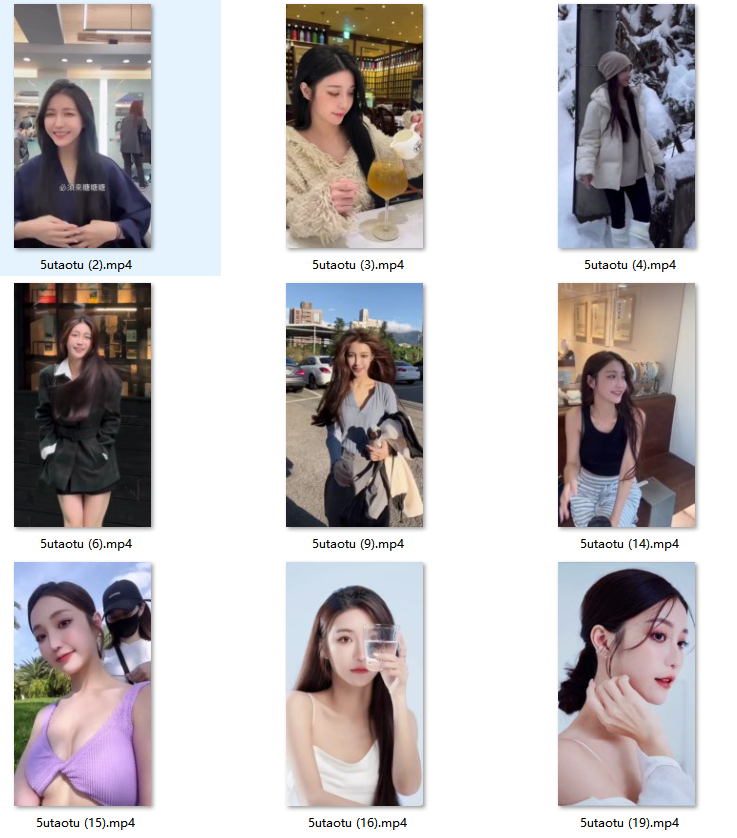Choose the file 5utaotu (6).mp4
The height and width of the screenshot is (838, 737).
click(x=83, y=405)
